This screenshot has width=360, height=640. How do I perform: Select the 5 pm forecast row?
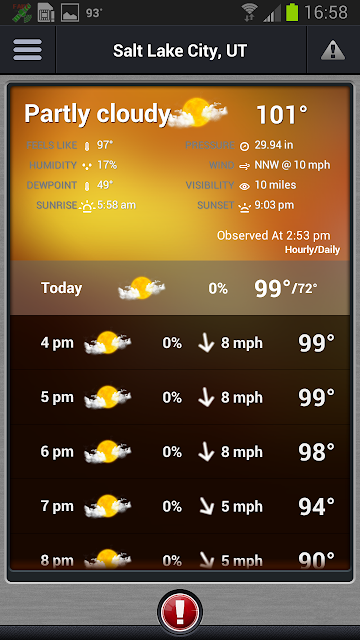(x=180, y=397)
